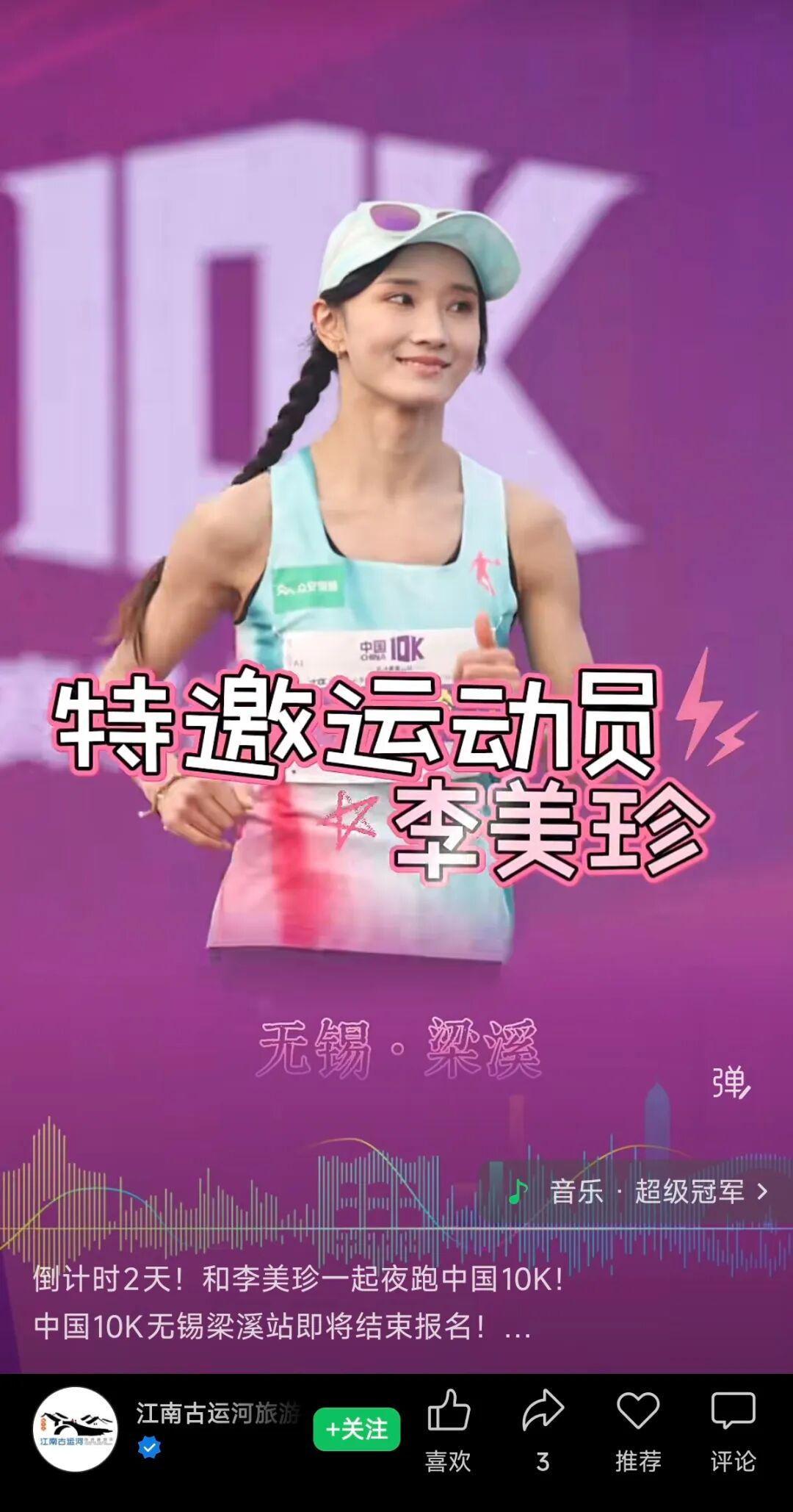Open the 江南古运河旅游 account name
The height and width of the screenshot is (1512, 793).
pos(218,1413)
